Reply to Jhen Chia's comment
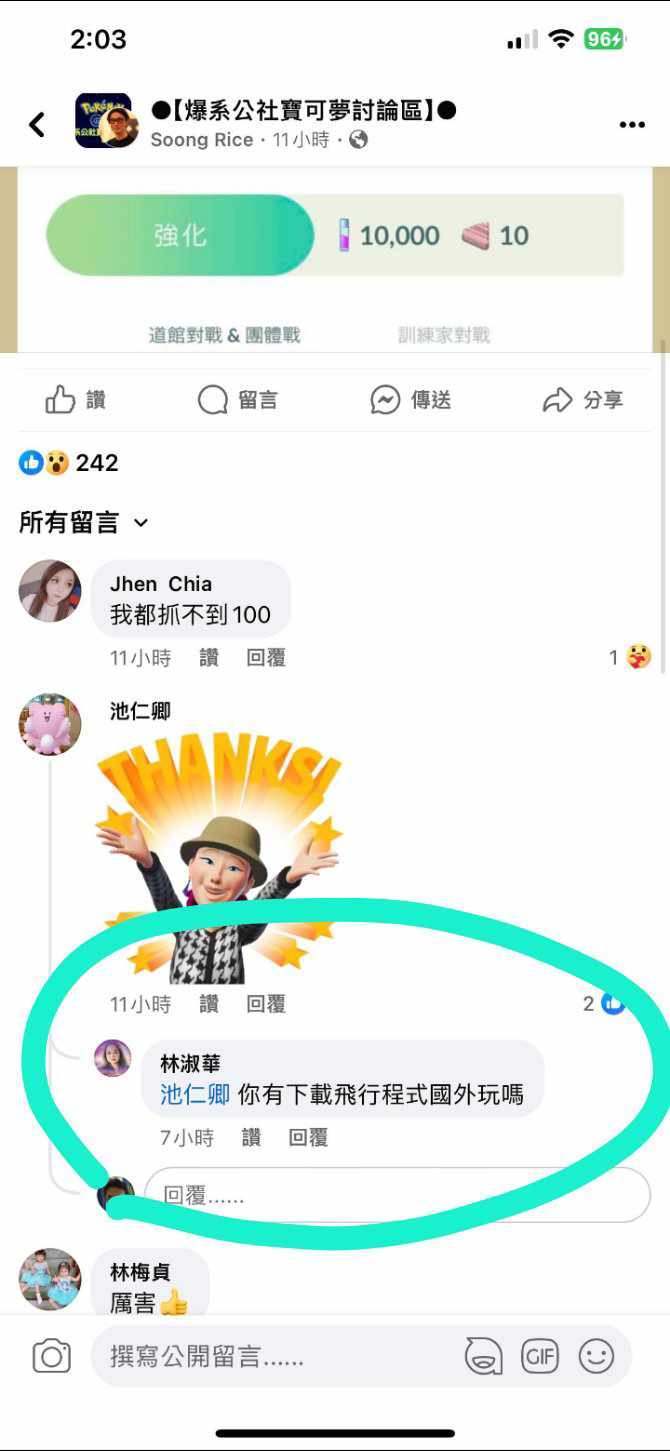This screenshot has width=670, height=1451. [266, 657]
